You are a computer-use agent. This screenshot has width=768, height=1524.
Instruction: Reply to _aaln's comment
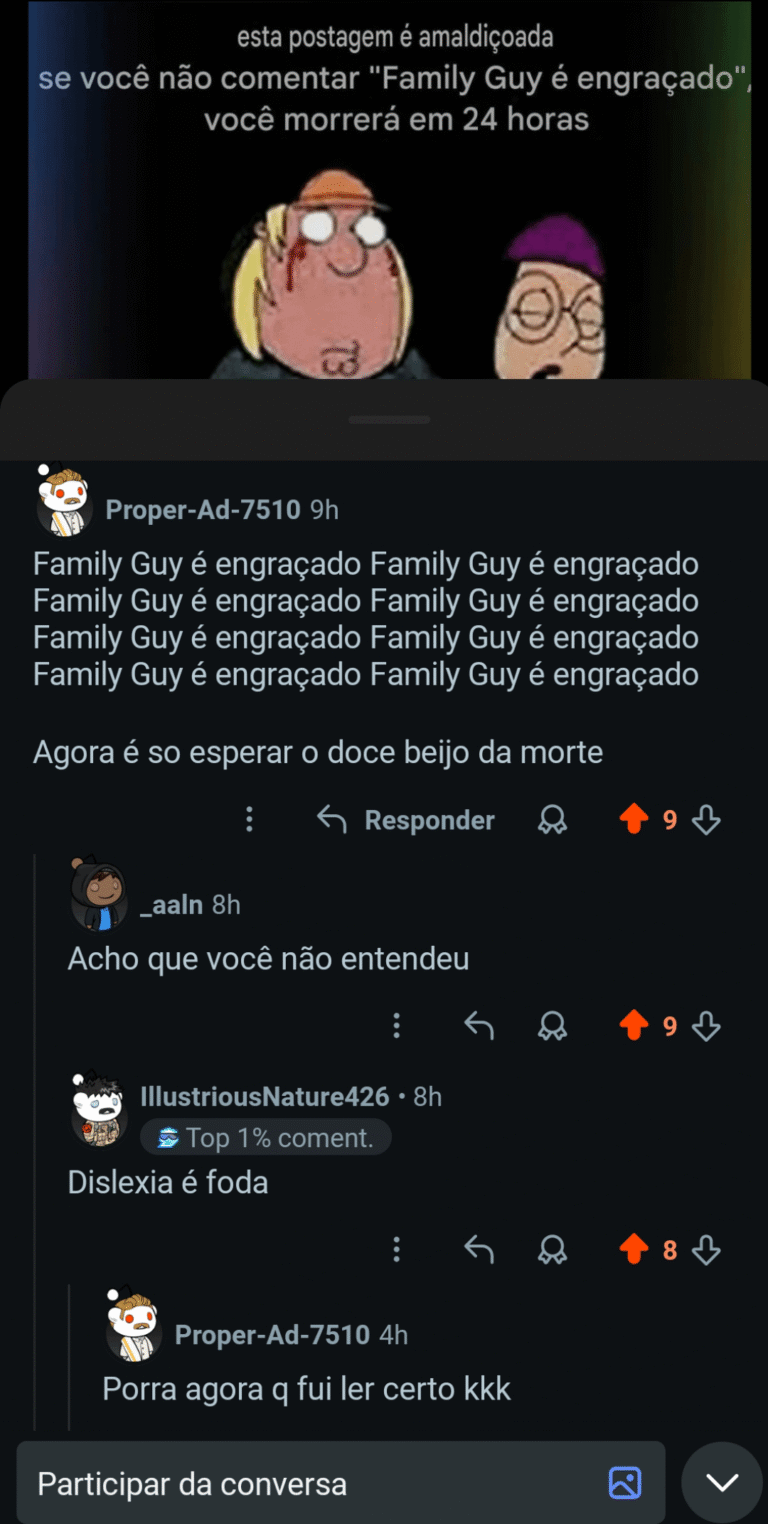(479, 1026)
